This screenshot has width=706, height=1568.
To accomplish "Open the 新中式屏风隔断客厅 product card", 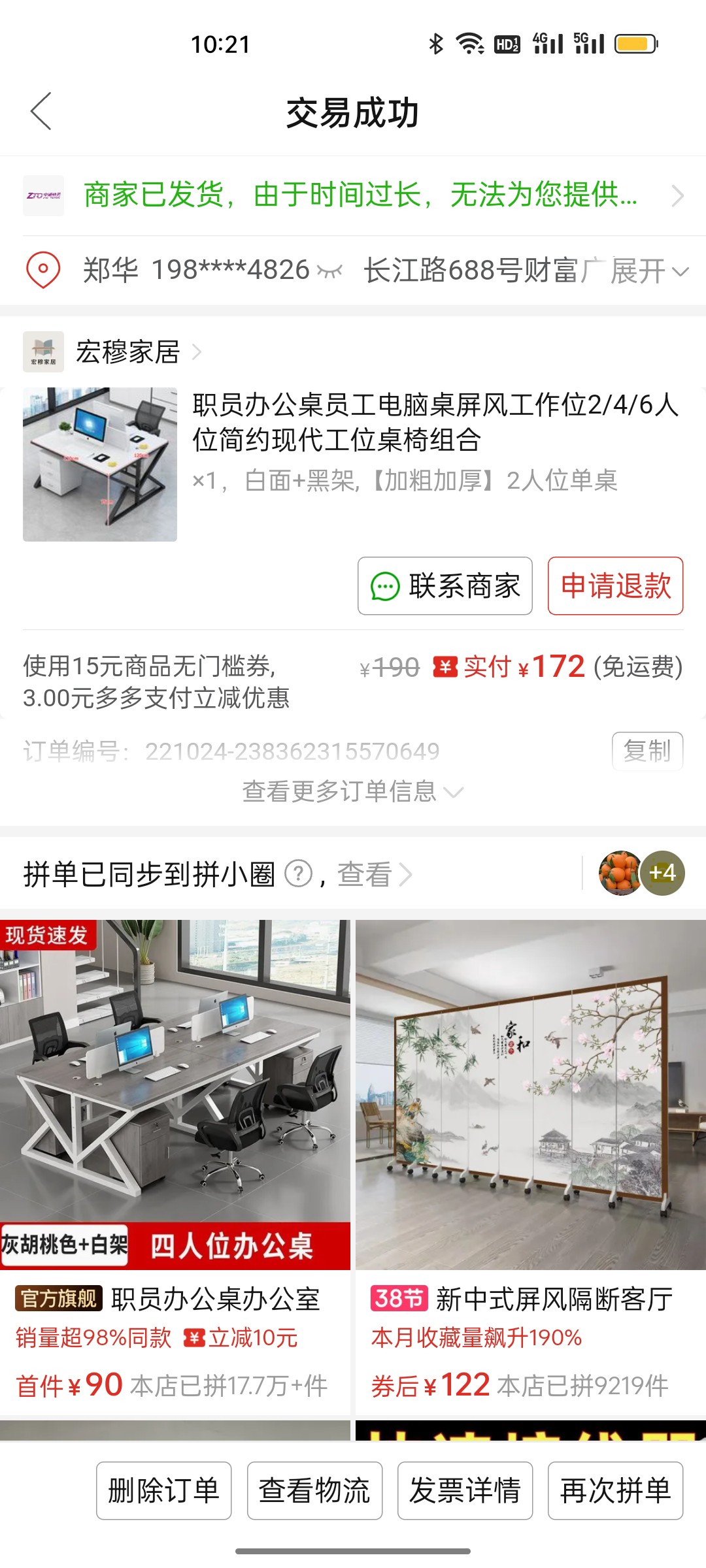I will [530, 1163].
